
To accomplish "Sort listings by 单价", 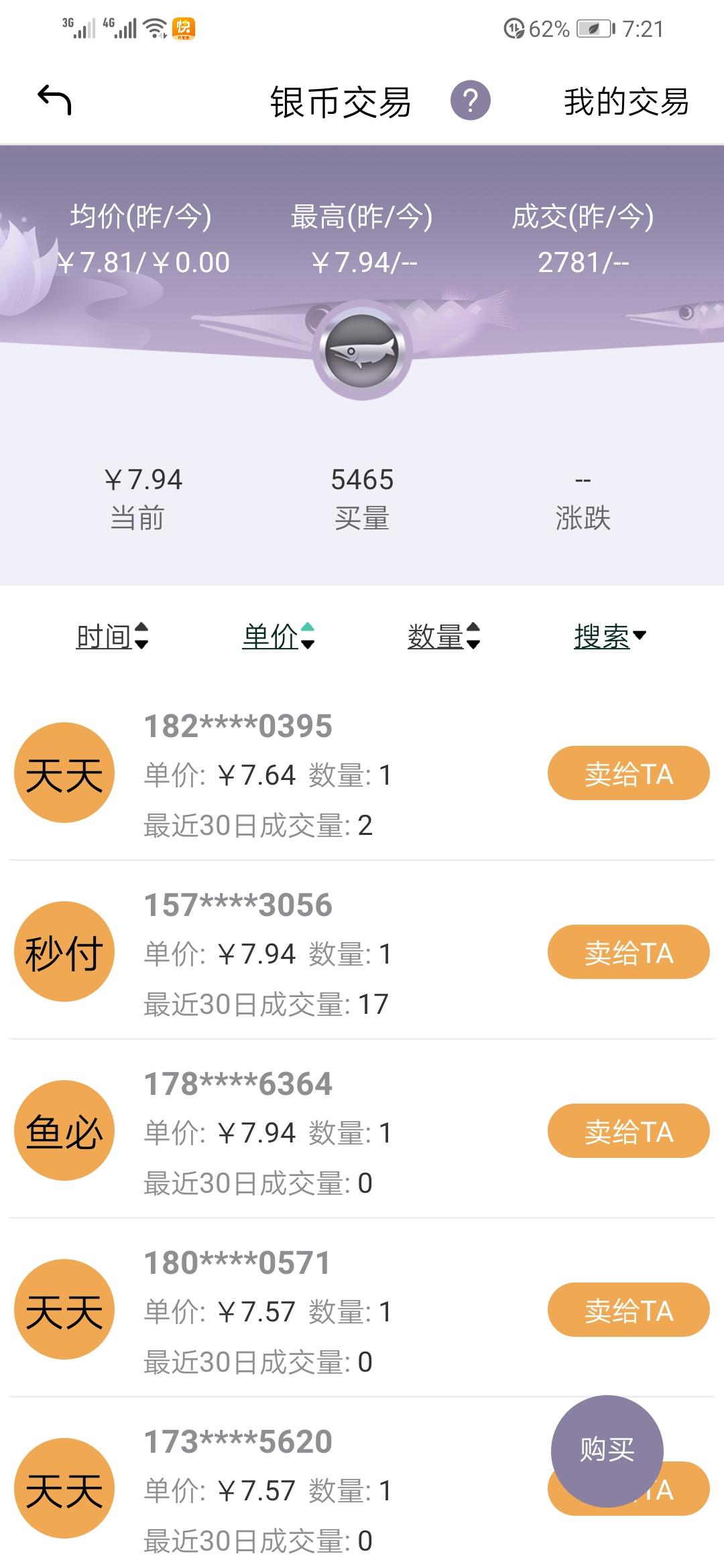I will [278, 636].
